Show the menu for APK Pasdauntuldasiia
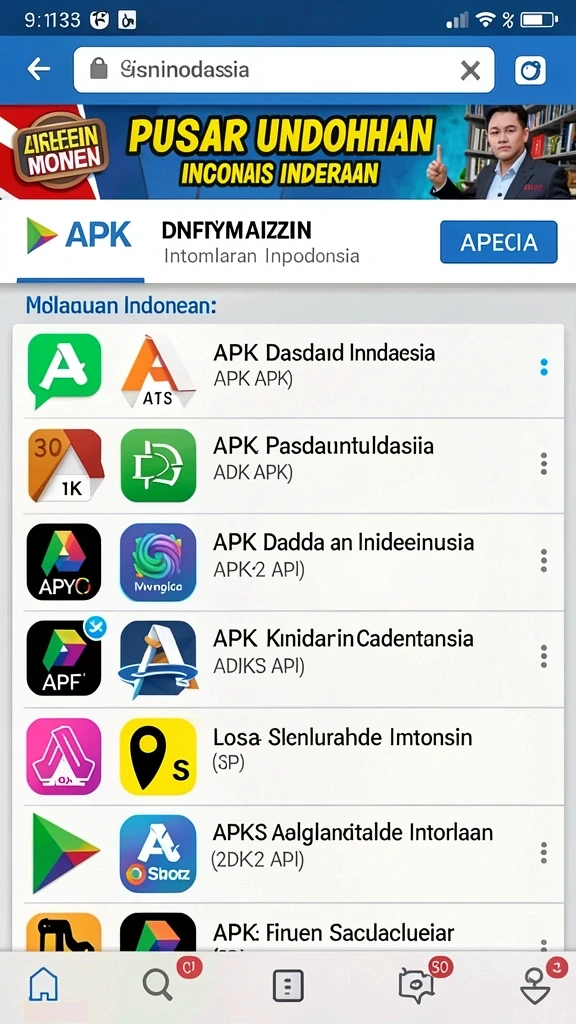The height and width of the screenshot is (1024, 576). point(544,464)
